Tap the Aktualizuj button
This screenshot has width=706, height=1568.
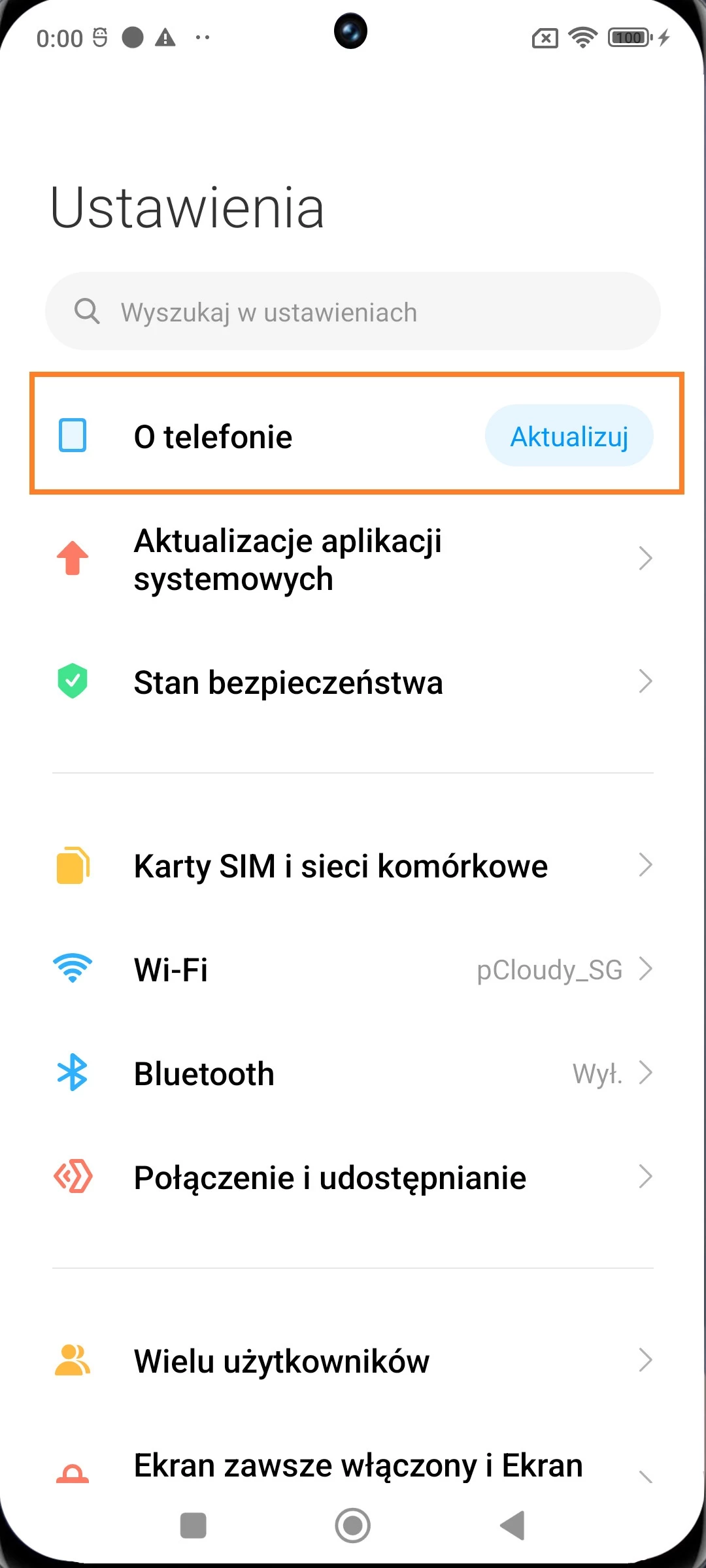(x=569, y=436)
